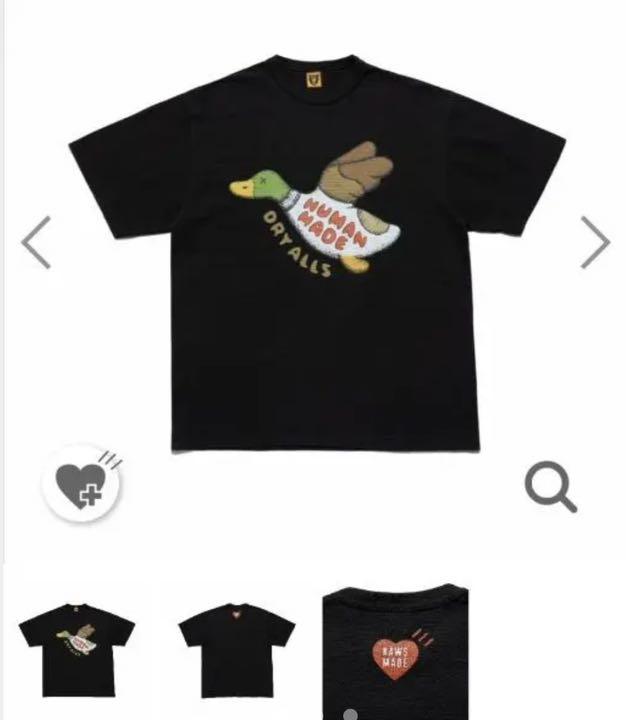
Task: Add this T-shirt to favorites
Action: pyautogui.click(x=81, y=485)
